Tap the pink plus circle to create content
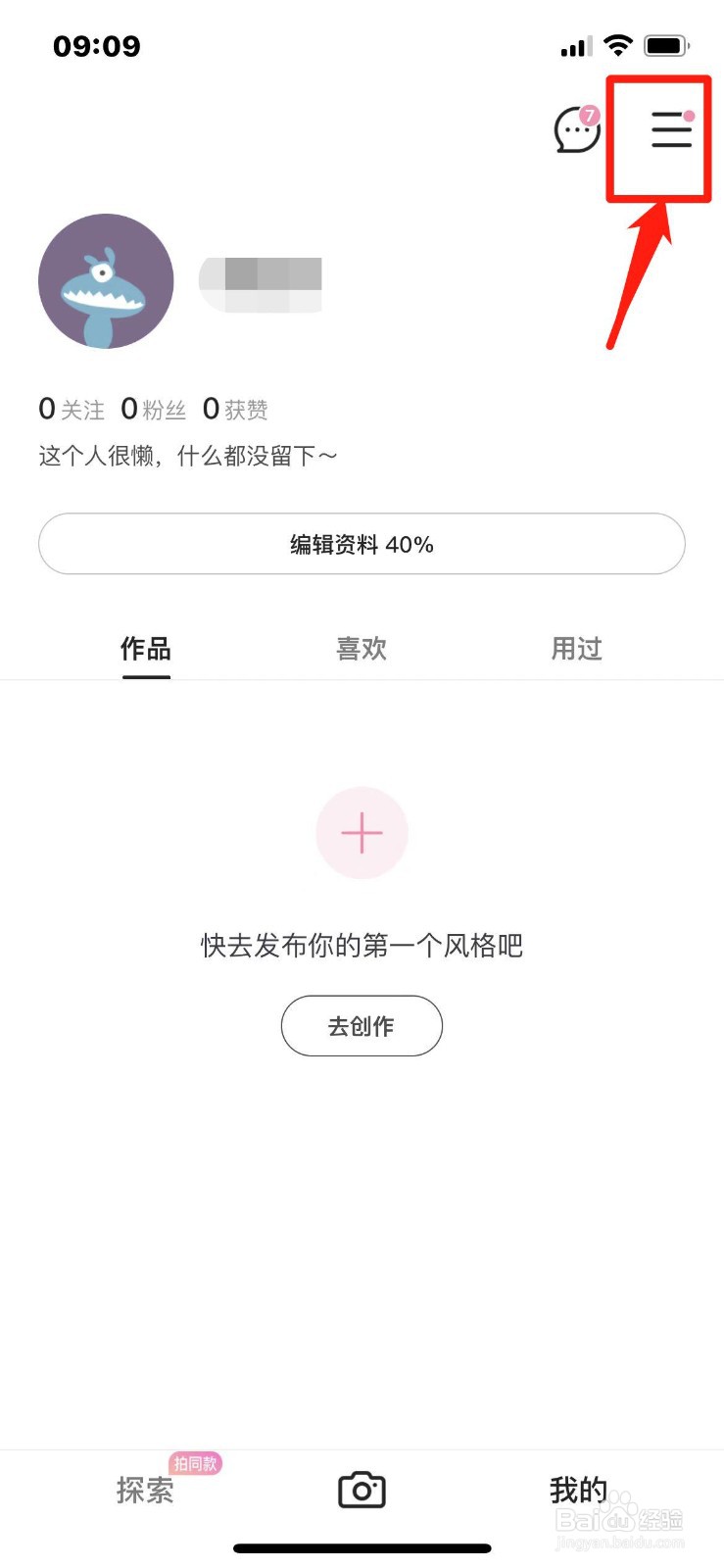This screenshot has width=724, height=1568. (362, 832)
